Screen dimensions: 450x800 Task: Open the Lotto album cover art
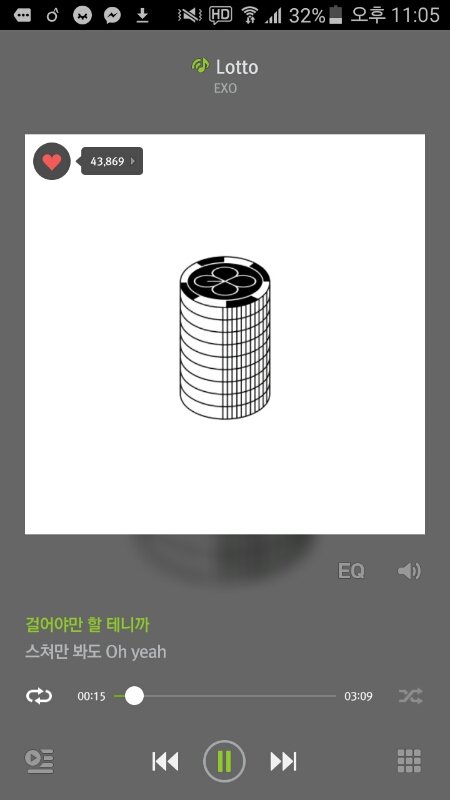point(225,334)
